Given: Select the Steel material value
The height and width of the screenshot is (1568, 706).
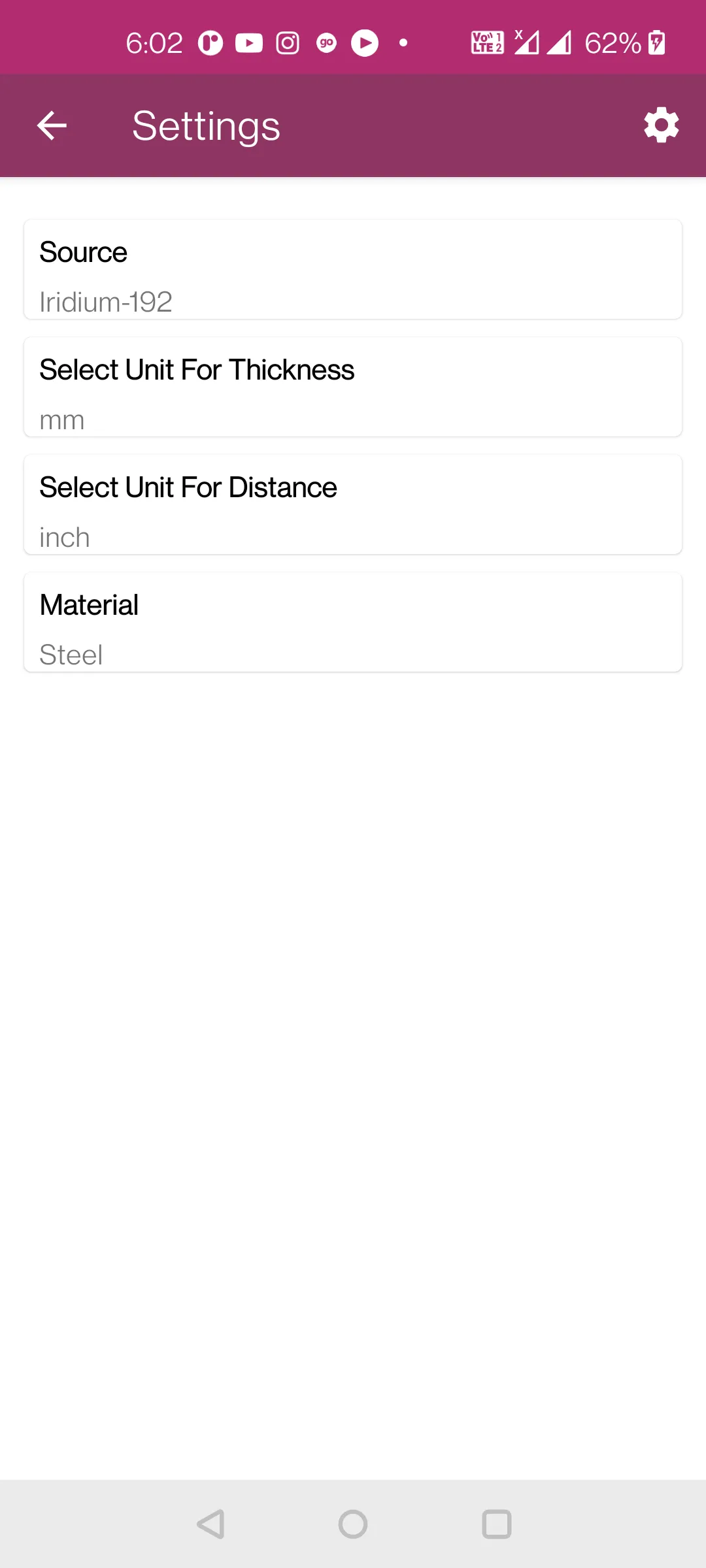Looking at the screenshot, I should pyautogui.click(x=71, y=654).
